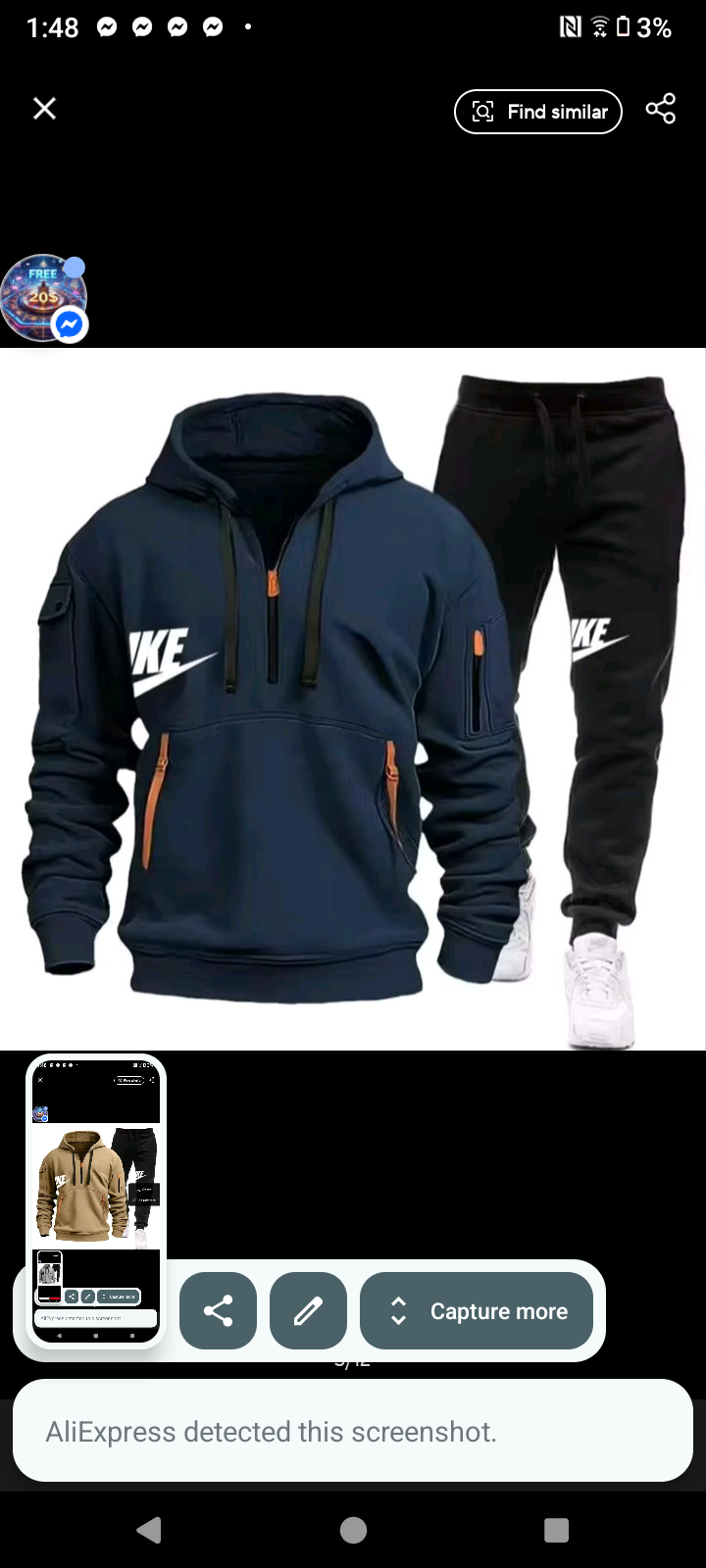706x1568 pixels.
Task: Tap the share icon in the top right corner
Action: (x=660, y=109)
